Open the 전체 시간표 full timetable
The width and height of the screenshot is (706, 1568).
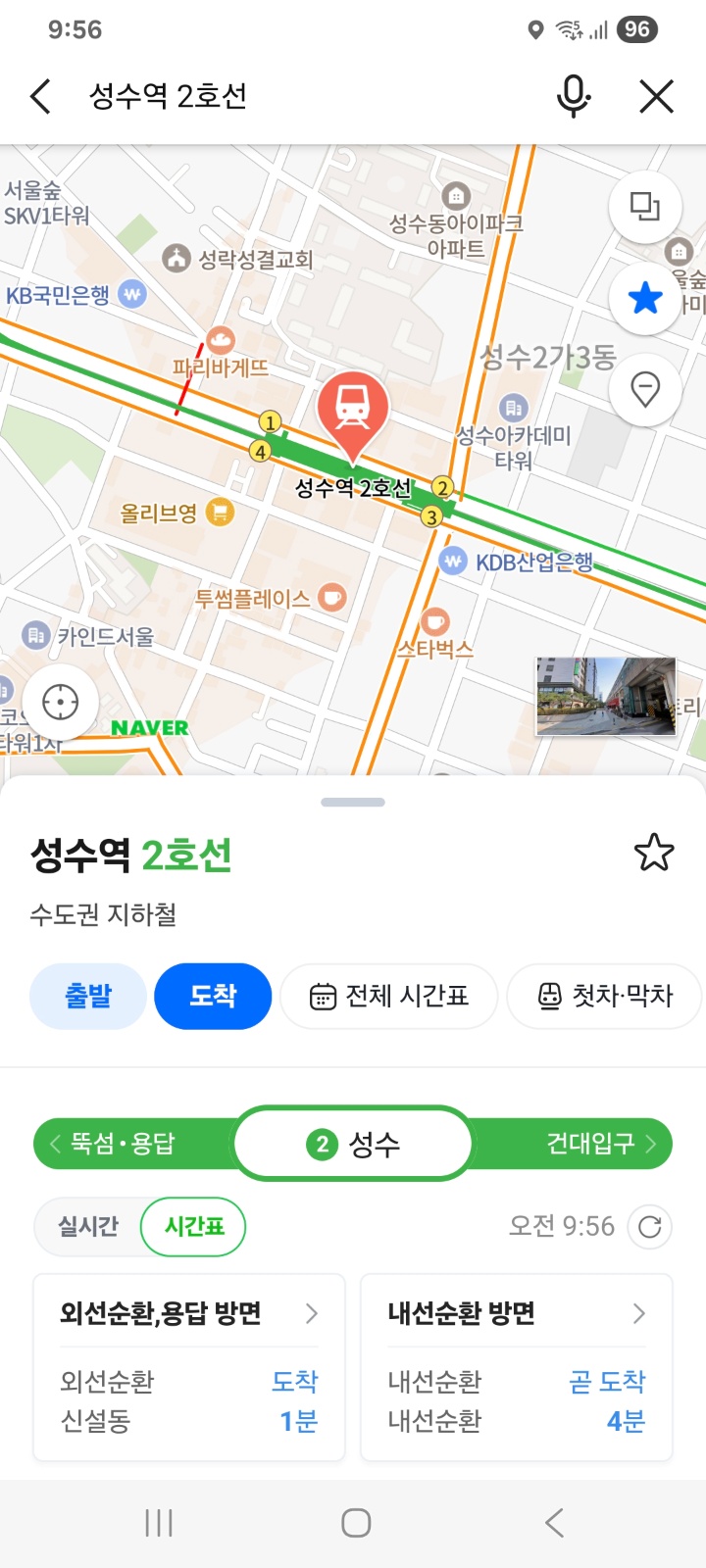pos(388,996)
